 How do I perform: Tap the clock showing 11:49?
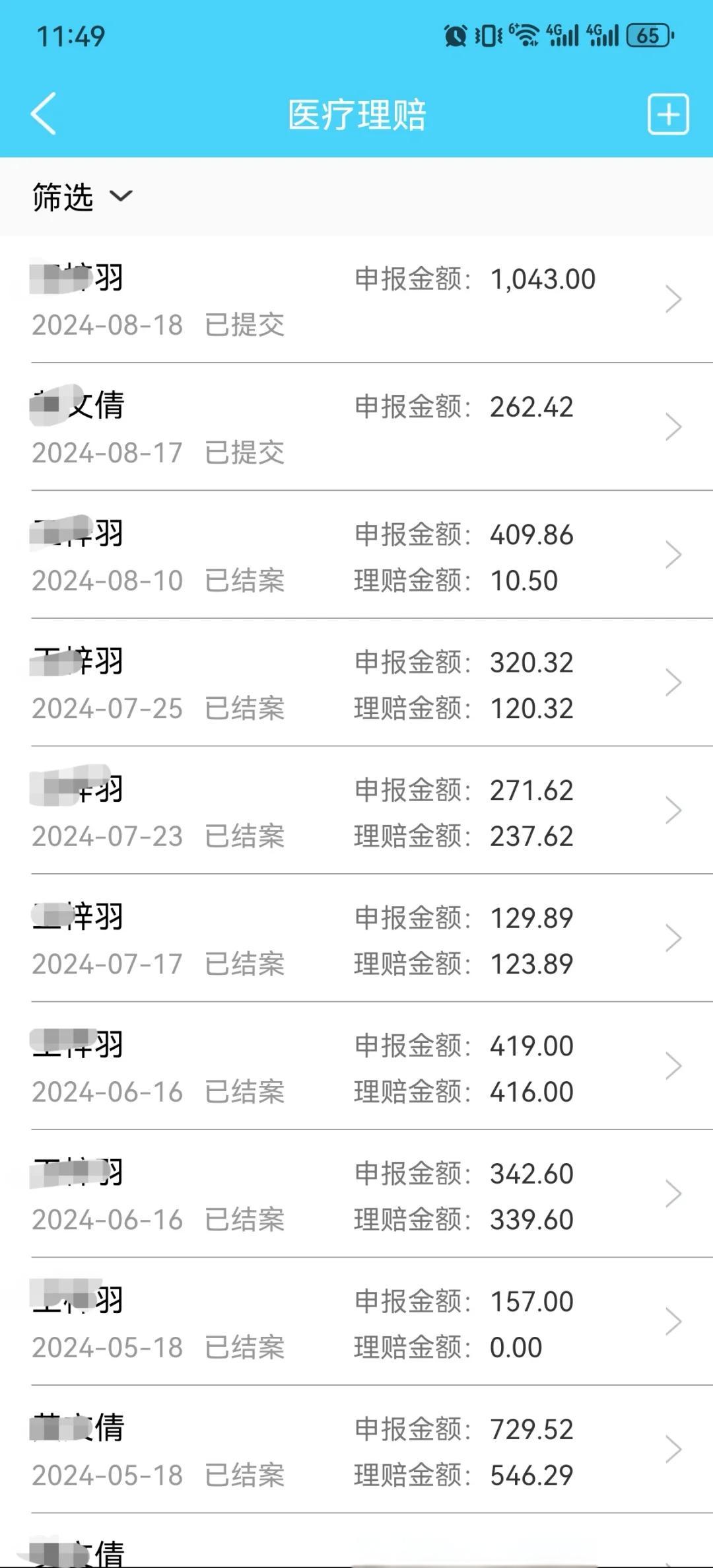[x=71, y=38]
